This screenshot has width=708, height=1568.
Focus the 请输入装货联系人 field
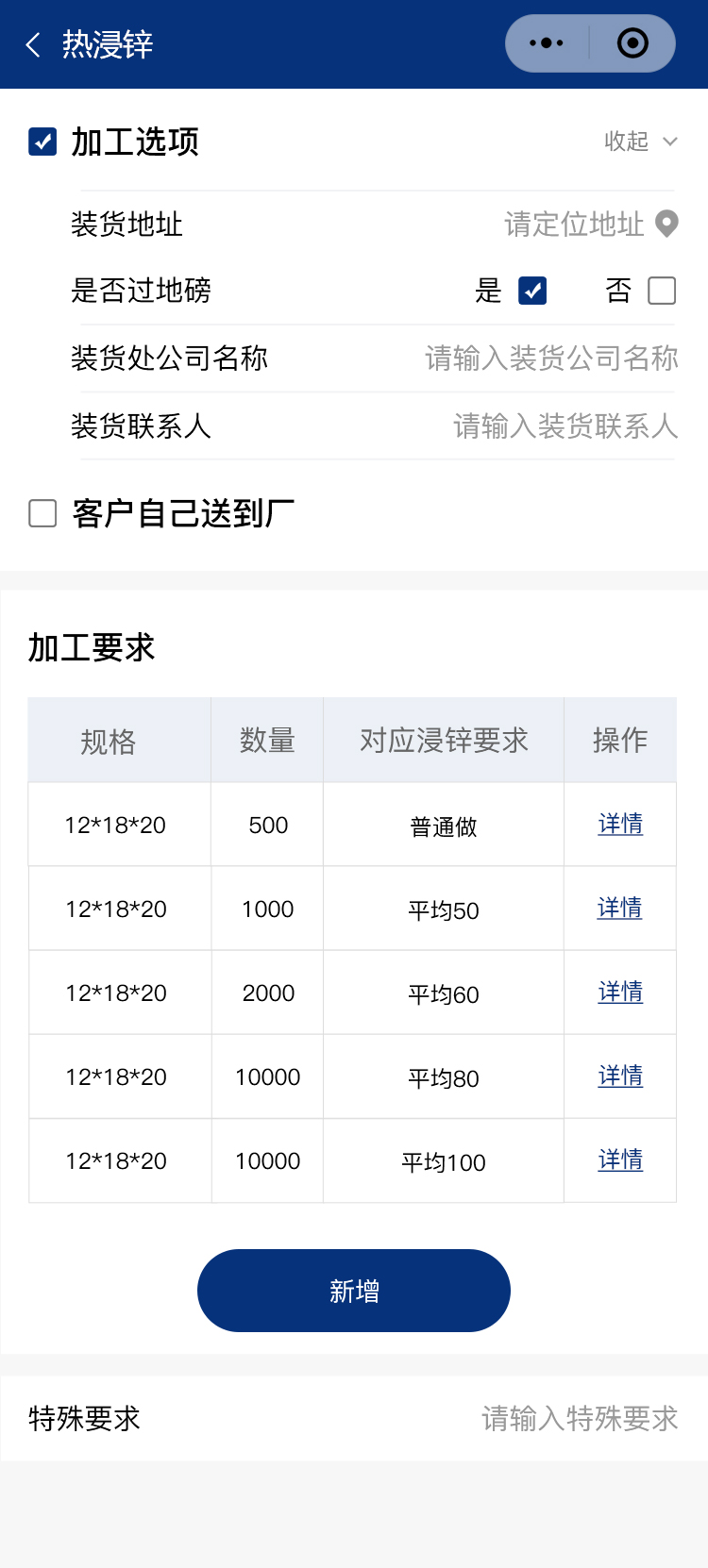pos(565,426)
